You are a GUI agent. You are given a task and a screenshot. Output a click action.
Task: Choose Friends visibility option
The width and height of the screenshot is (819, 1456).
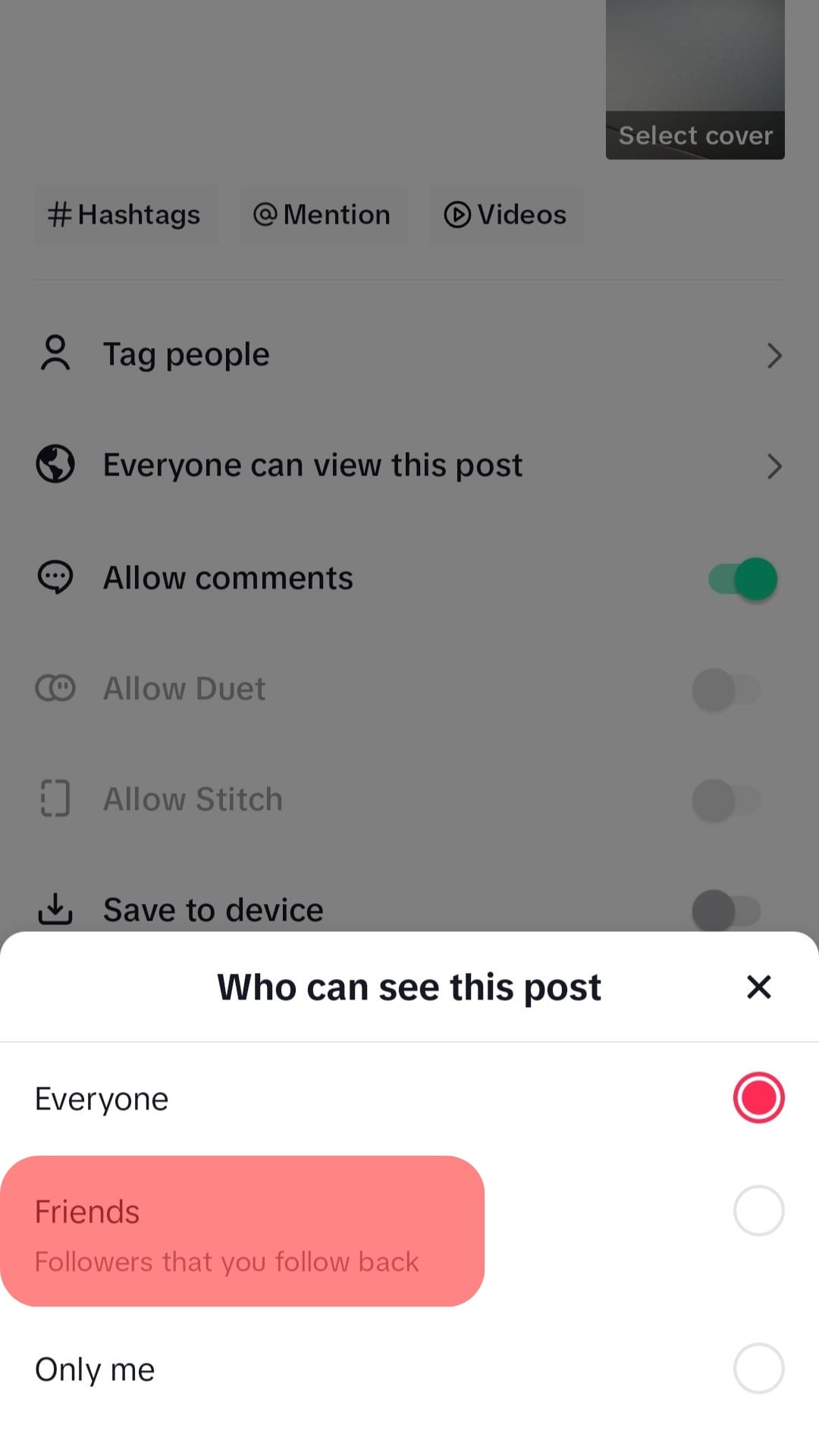[x=758, y=1211]
